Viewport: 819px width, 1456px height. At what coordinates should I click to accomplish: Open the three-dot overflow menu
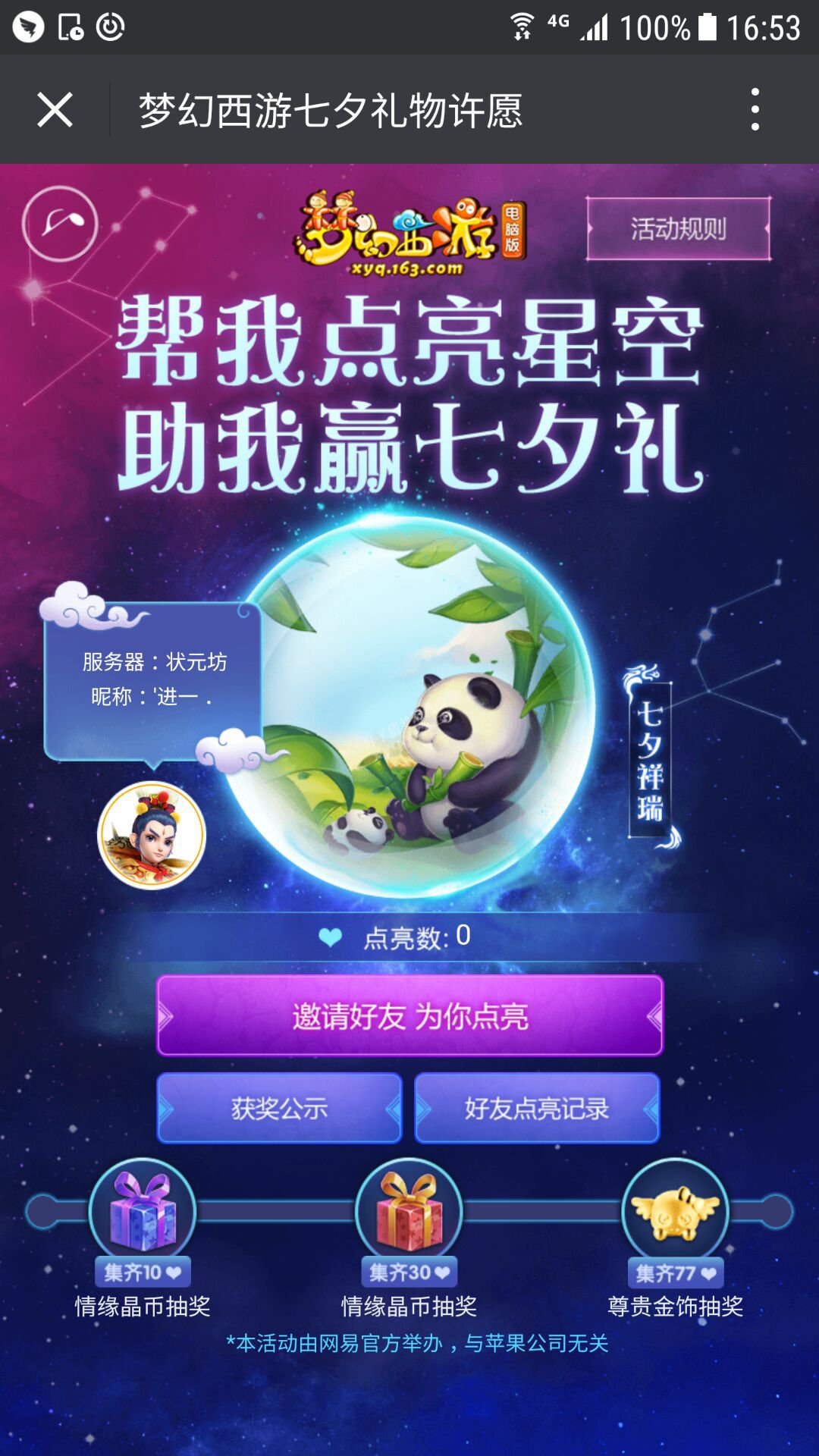click(755, 109)
